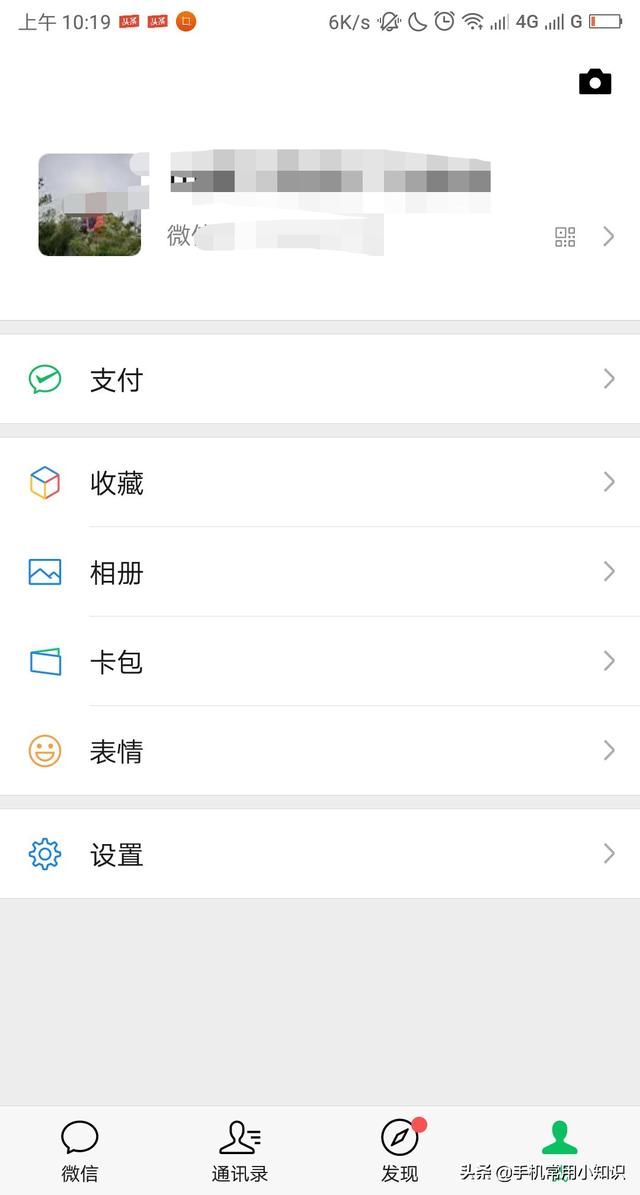
Task: Switch to the 微信 chats tab
Action: point(79,1151)
